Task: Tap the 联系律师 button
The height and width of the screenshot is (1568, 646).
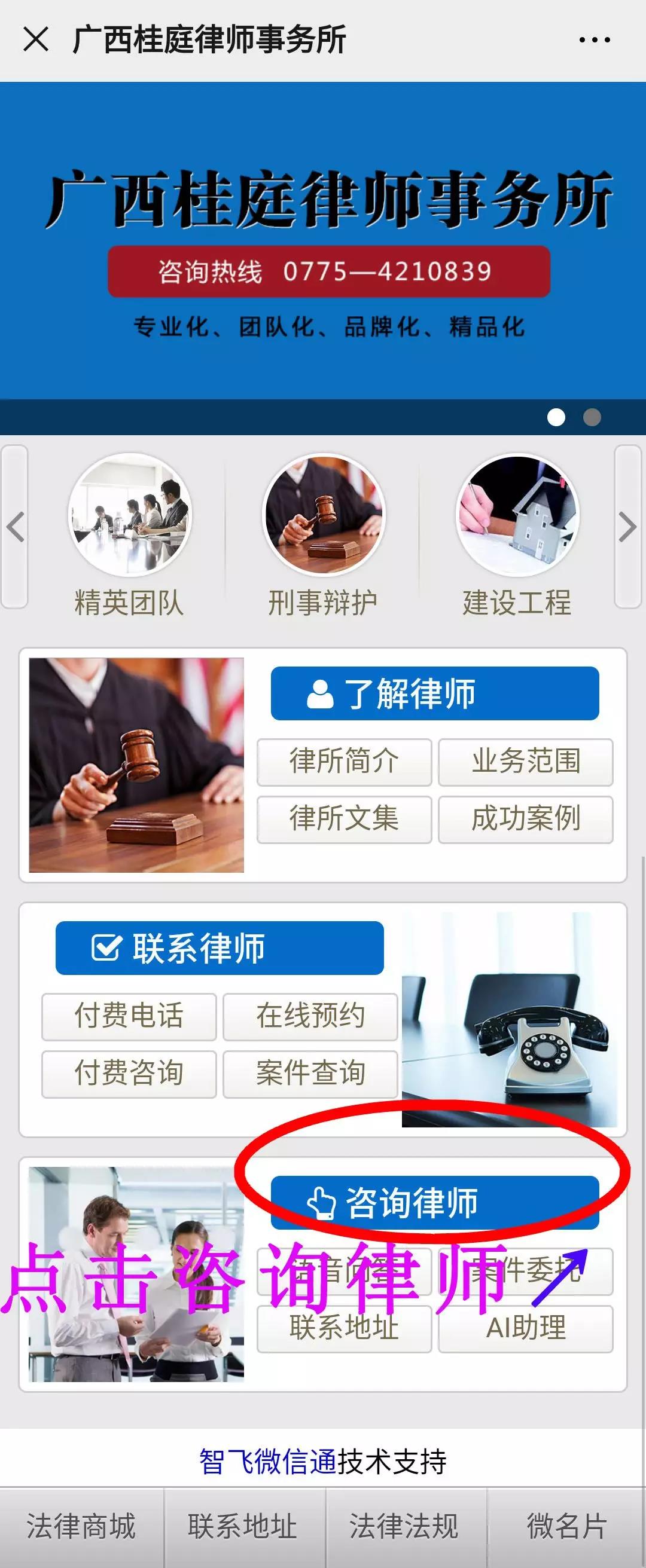Action: click(219, 947)
